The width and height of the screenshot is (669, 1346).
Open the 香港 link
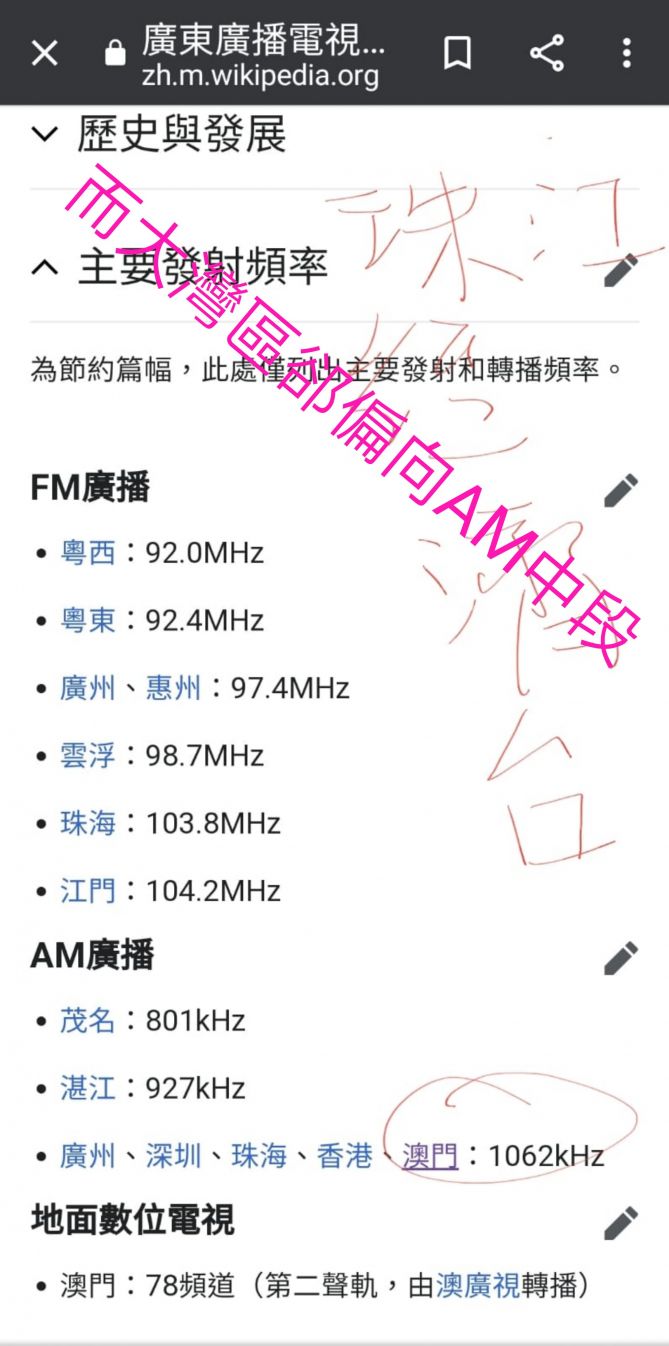[x=345, y=1156]
